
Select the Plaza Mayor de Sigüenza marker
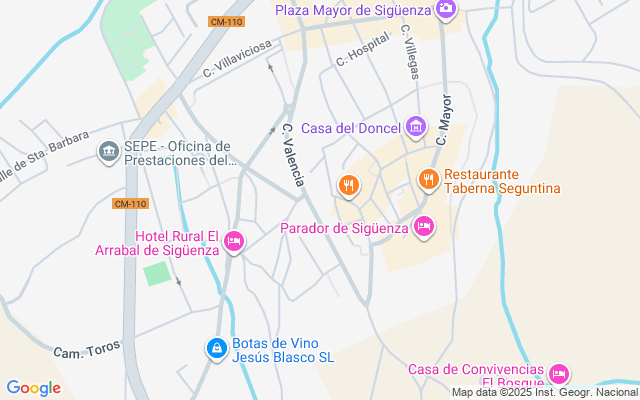[x=446, y=10]
